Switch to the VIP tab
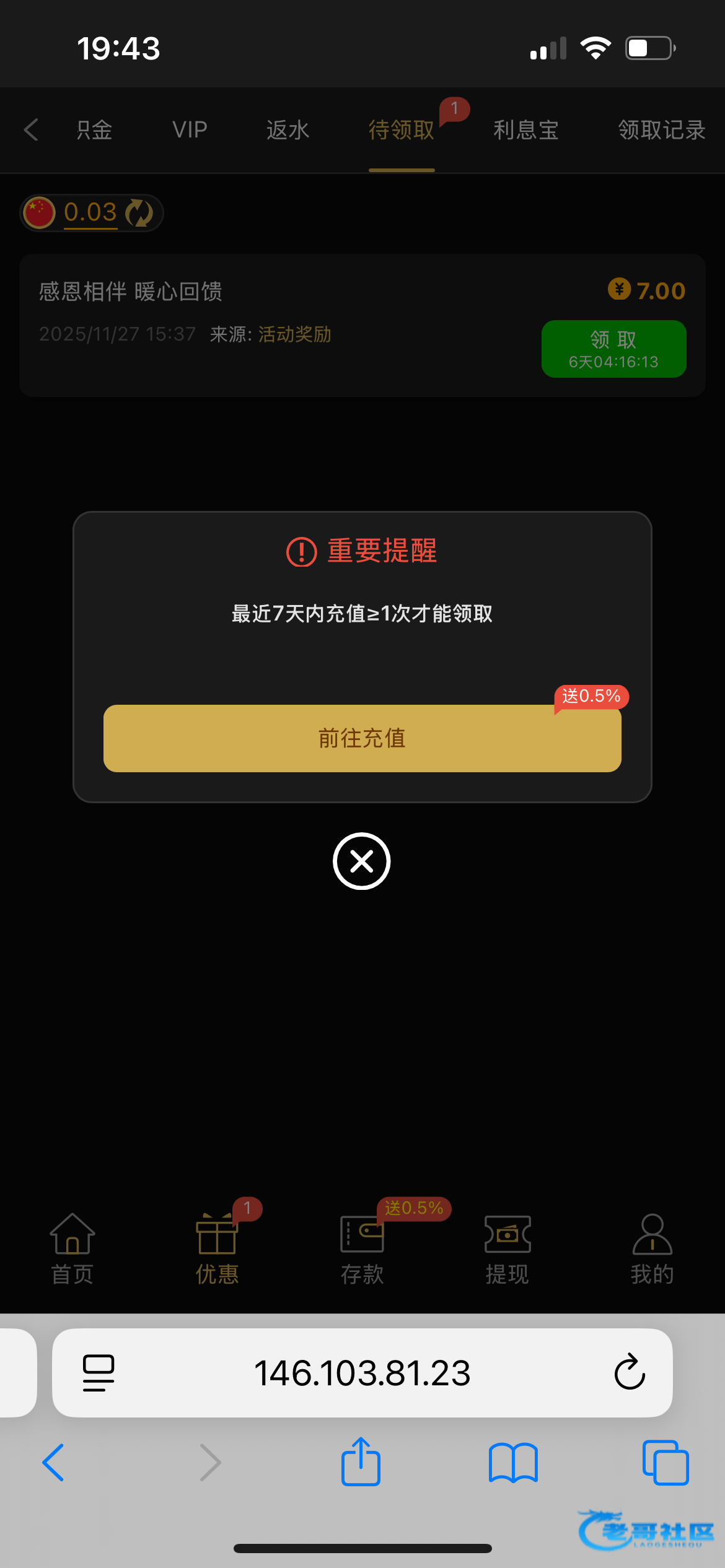725x1568 pixels. [x=190, y=130]
